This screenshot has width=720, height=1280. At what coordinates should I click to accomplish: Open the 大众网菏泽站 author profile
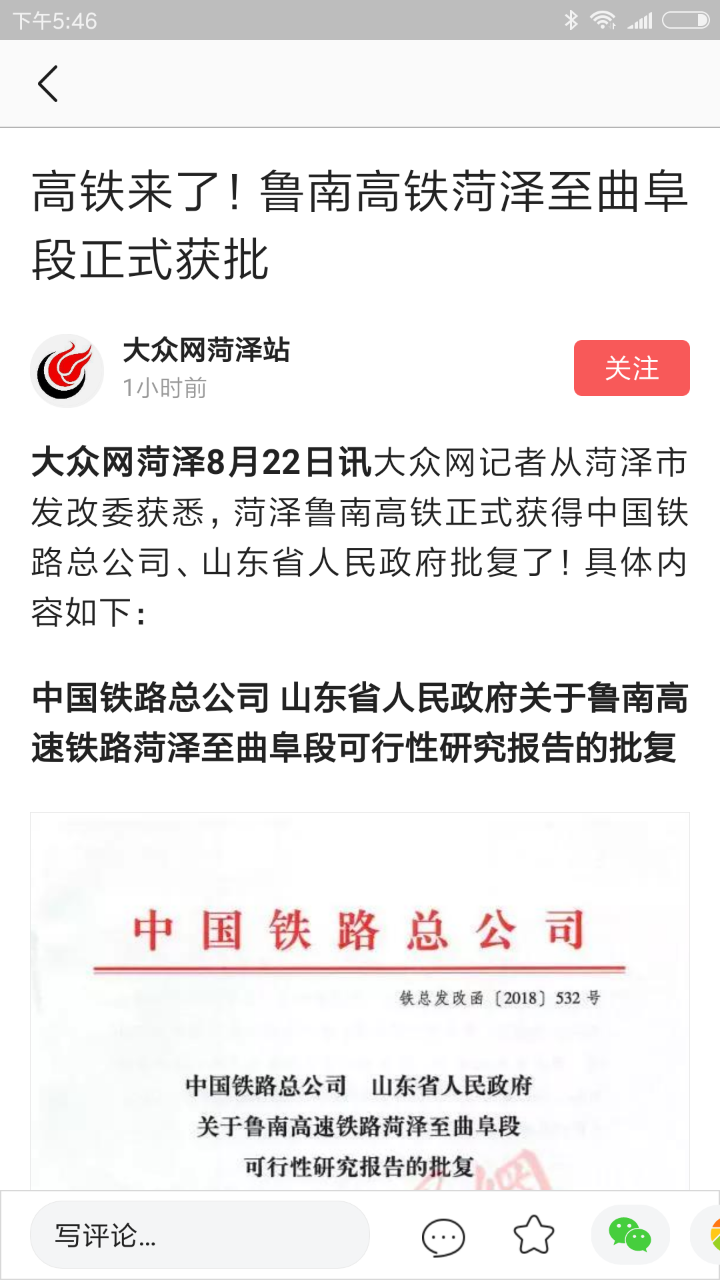tap(205, 351)
